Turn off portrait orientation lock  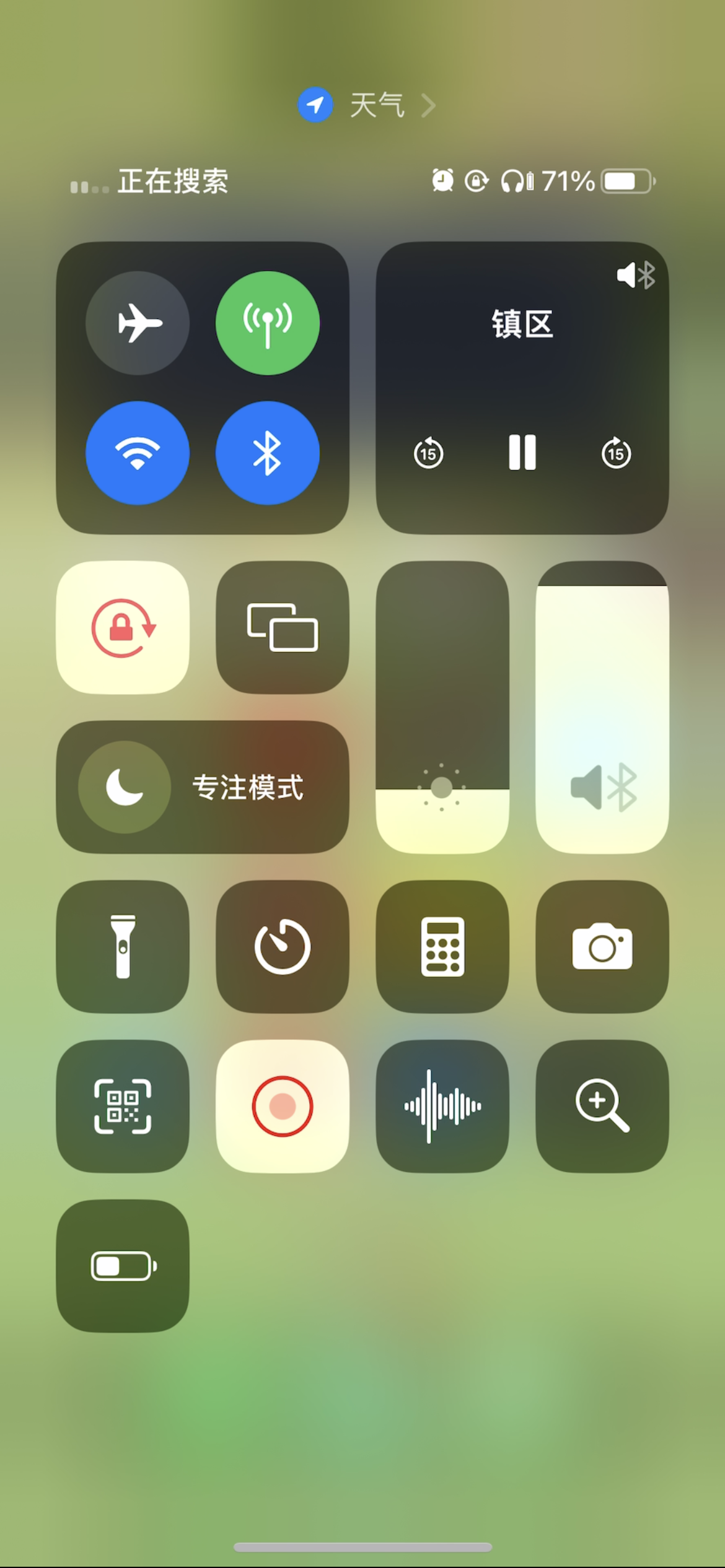point(123,627)
